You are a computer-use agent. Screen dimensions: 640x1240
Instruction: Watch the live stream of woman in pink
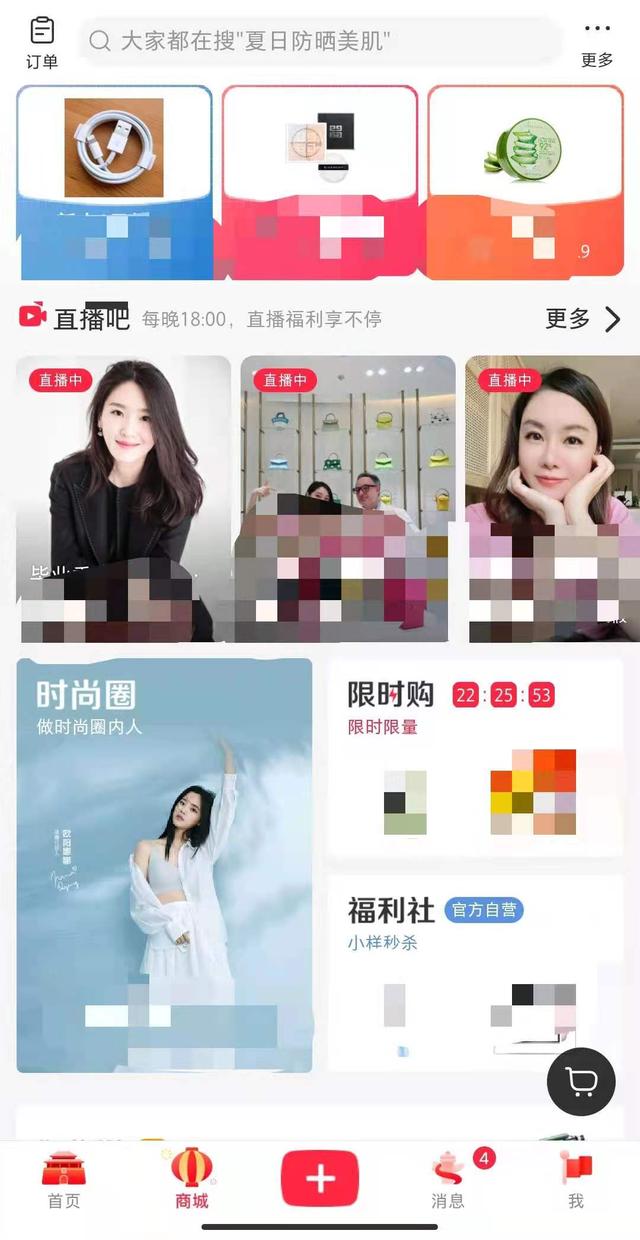point(553,498)
